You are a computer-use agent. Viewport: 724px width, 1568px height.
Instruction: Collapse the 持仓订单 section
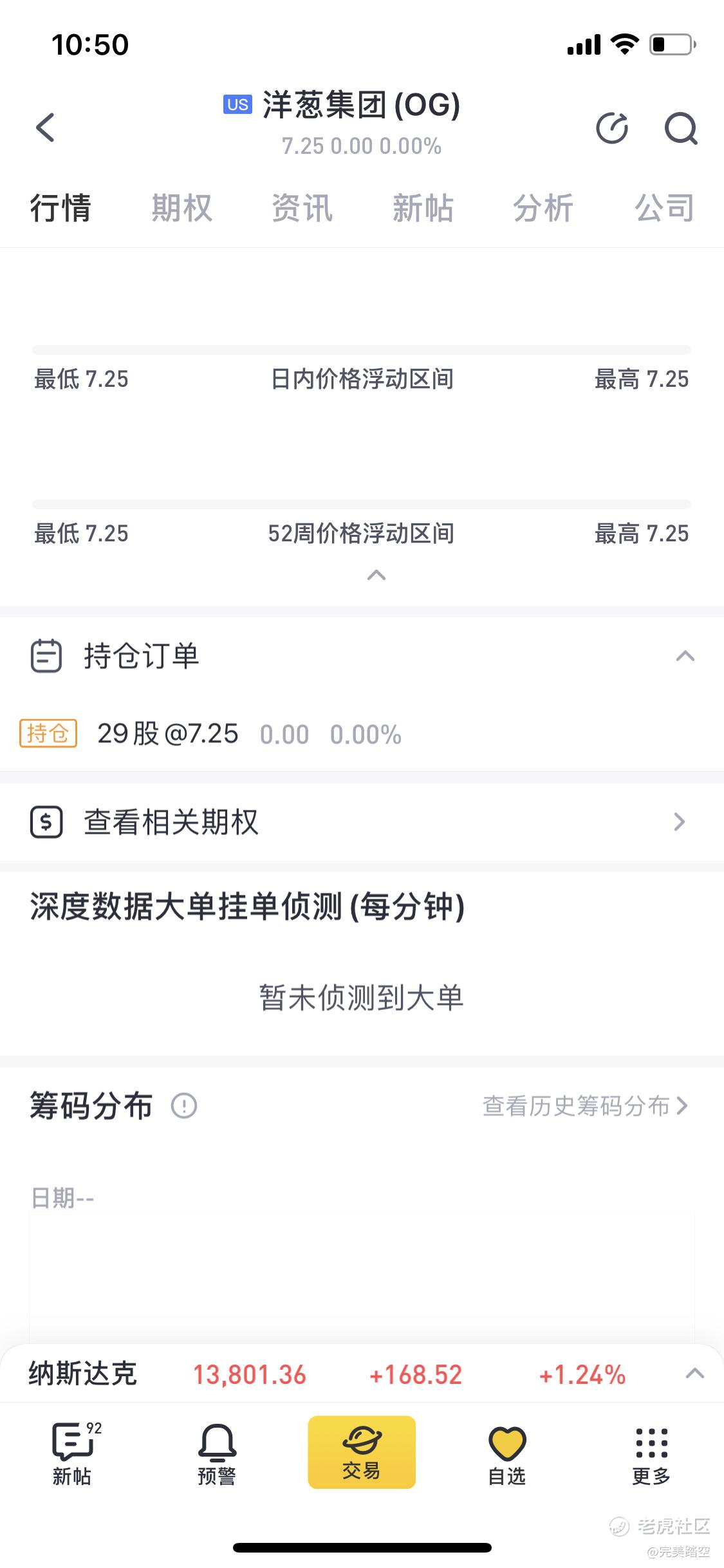tap(685, 656)
